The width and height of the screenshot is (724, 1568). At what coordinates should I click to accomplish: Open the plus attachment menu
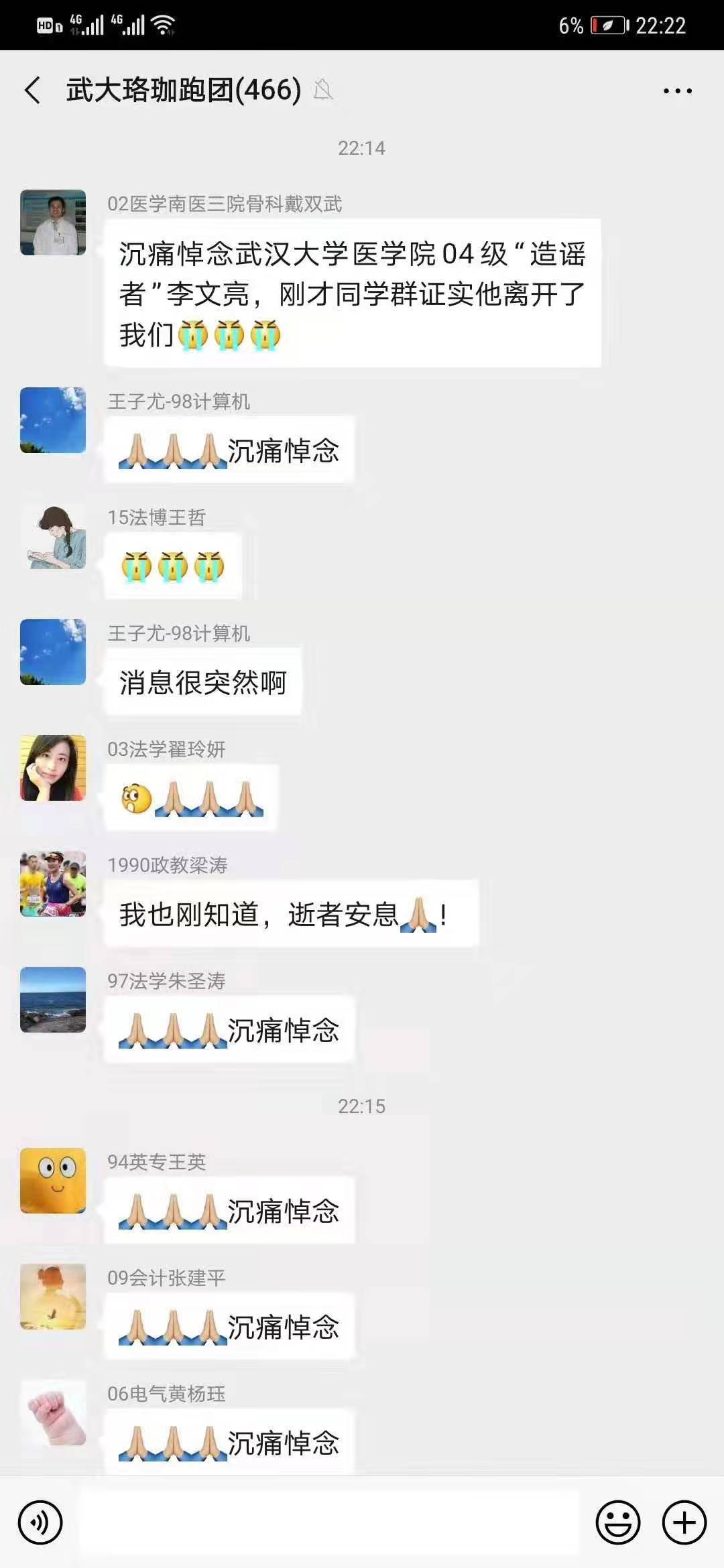pyautogui.click(x=684, y=1522)
